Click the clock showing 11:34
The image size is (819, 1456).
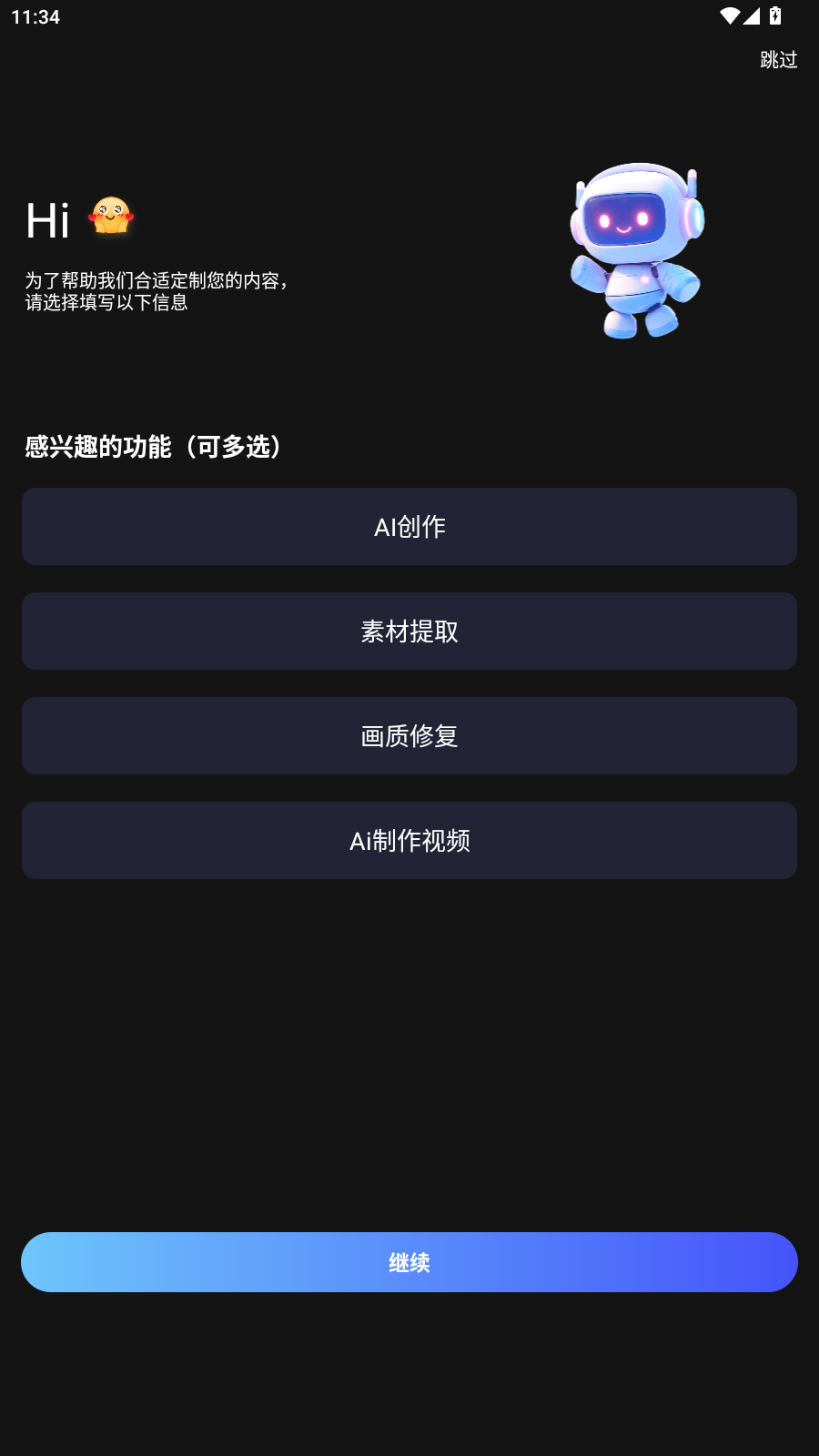coord(34,15)
